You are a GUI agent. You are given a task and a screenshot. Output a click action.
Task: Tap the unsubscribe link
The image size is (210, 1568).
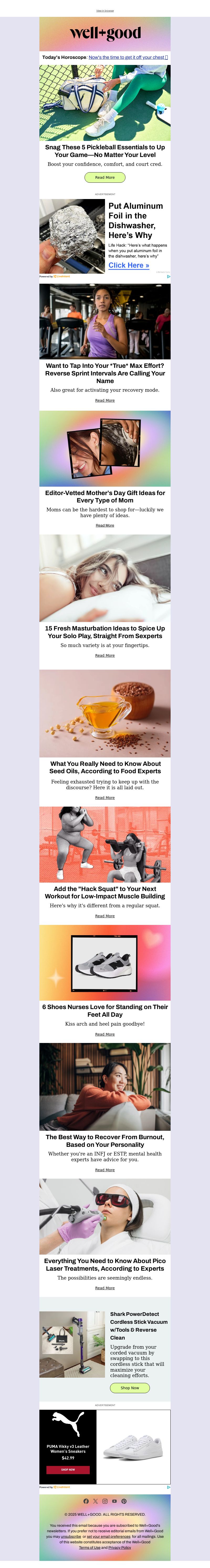(x=71, y=1536)
